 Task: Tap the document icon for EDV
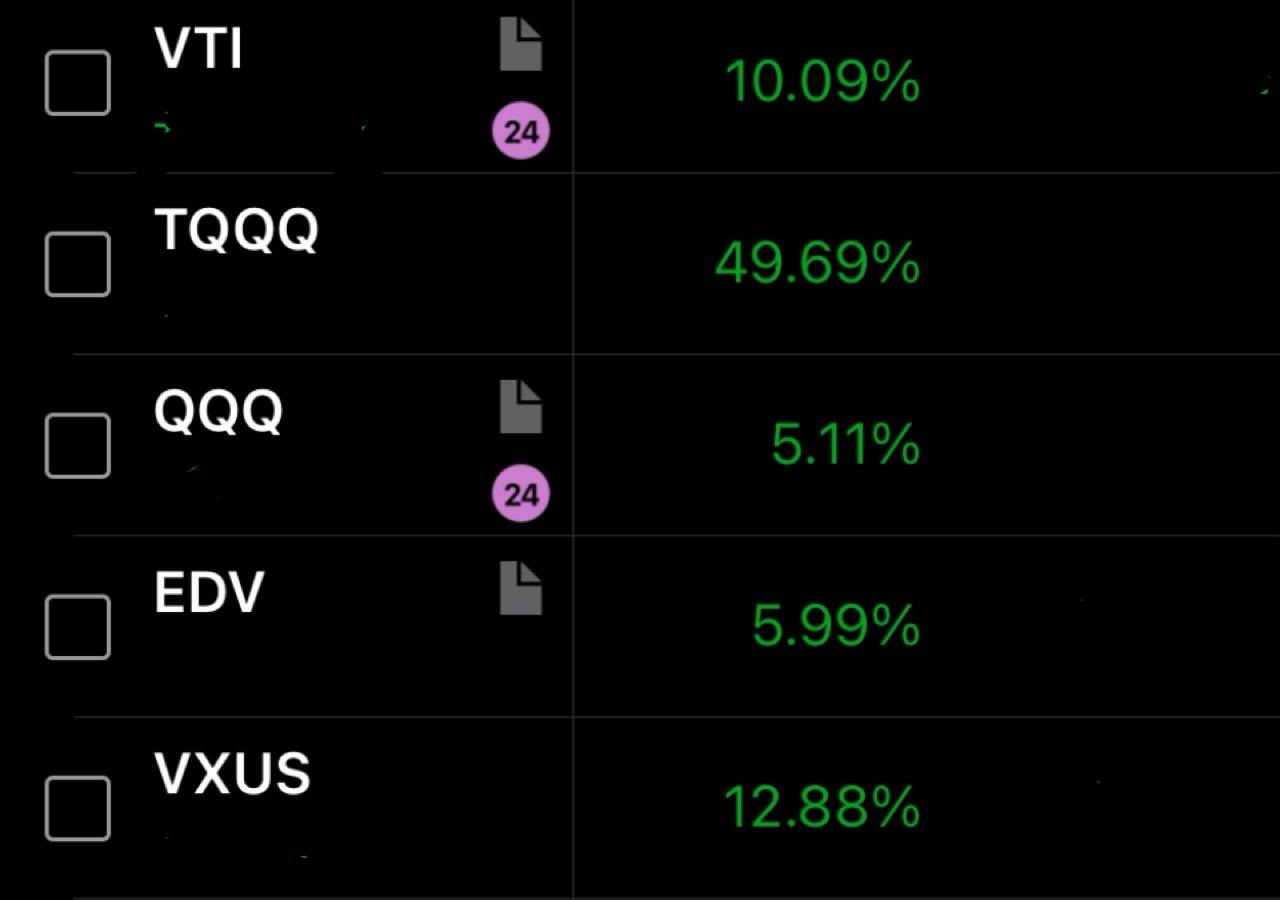pos(521,588)
